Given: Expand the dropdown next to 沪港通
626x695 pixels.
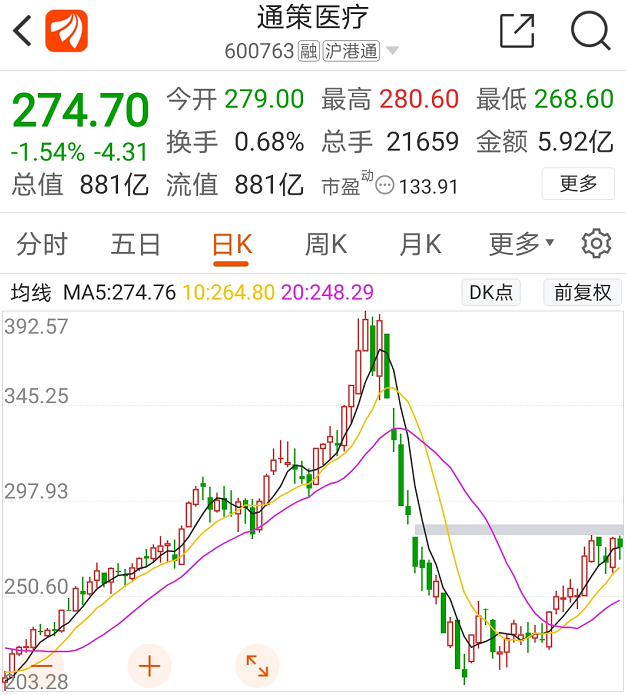Looking at the screenshot, I should coord(392,51).
